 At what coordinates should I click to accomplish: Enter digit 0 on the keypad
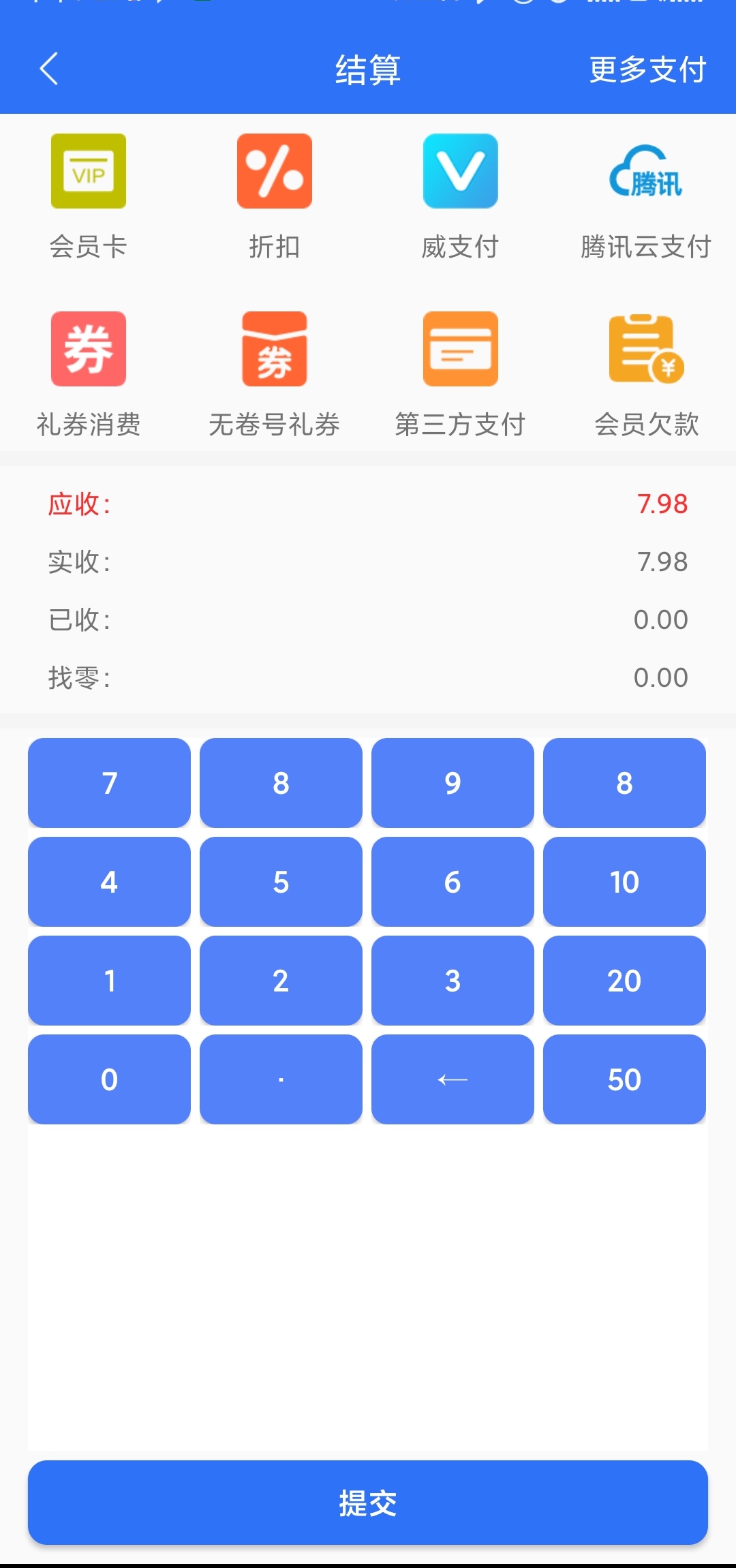[x=109, y=1079]
